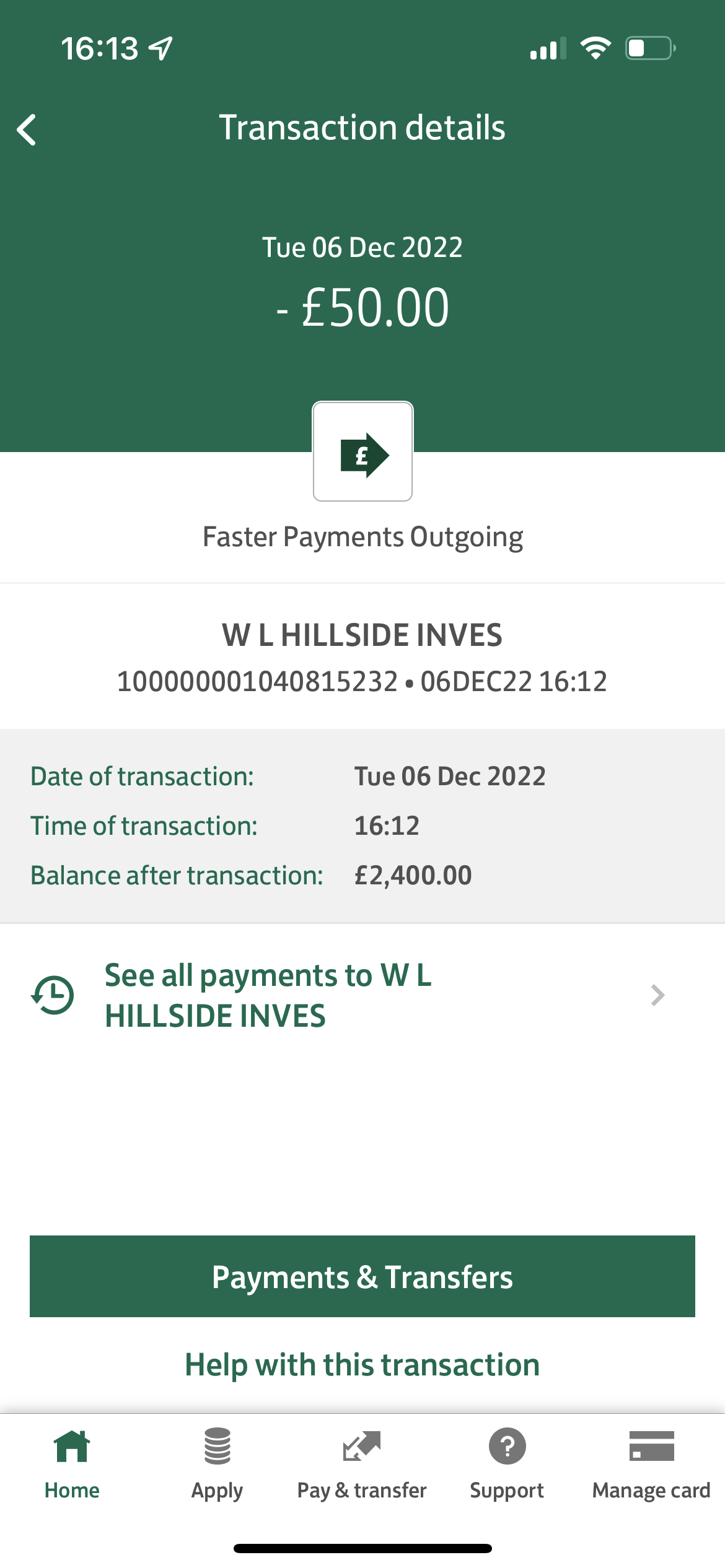Open the Support tab
725x1568 pixels.
[x=507, y=1464]
